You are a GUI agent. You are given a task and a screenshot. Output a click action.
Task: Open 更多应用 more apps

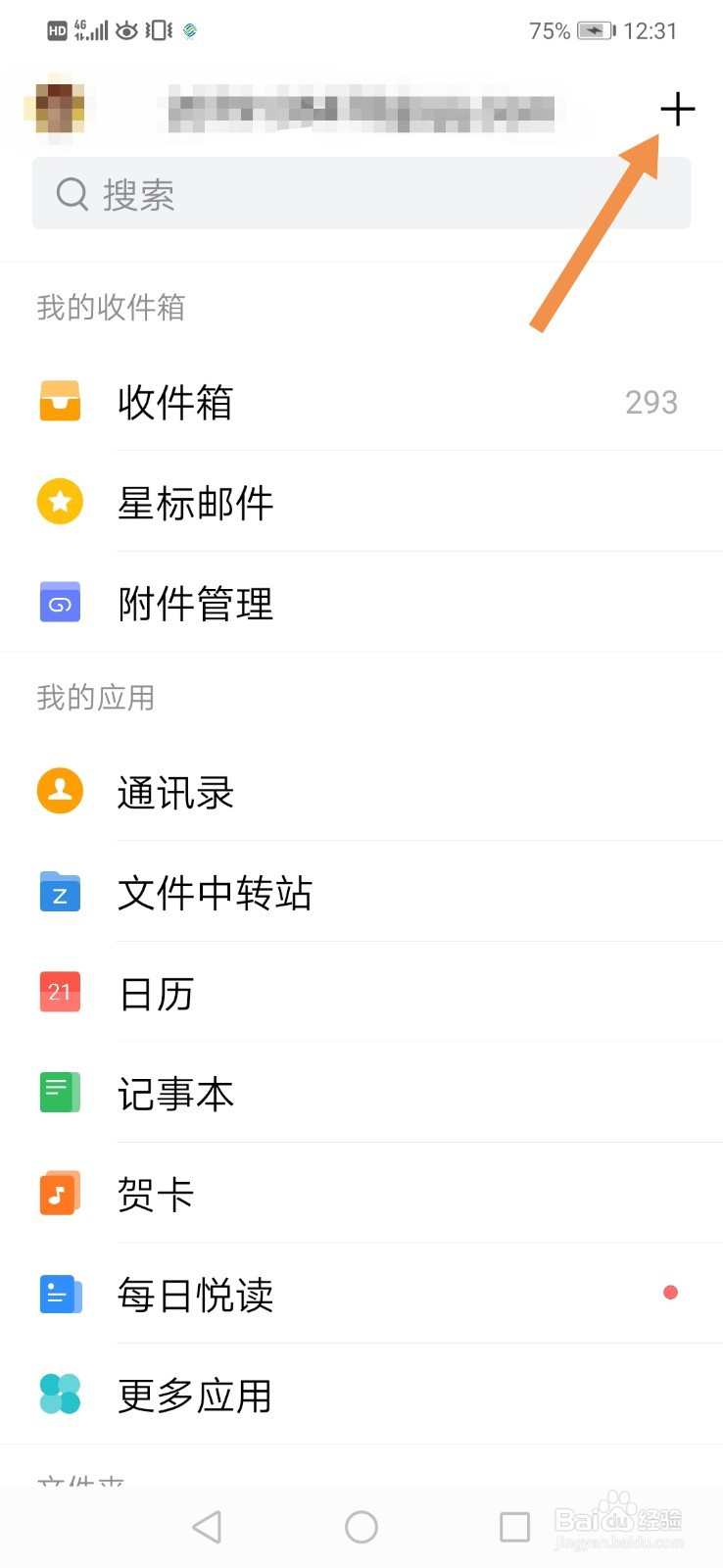59,1394
